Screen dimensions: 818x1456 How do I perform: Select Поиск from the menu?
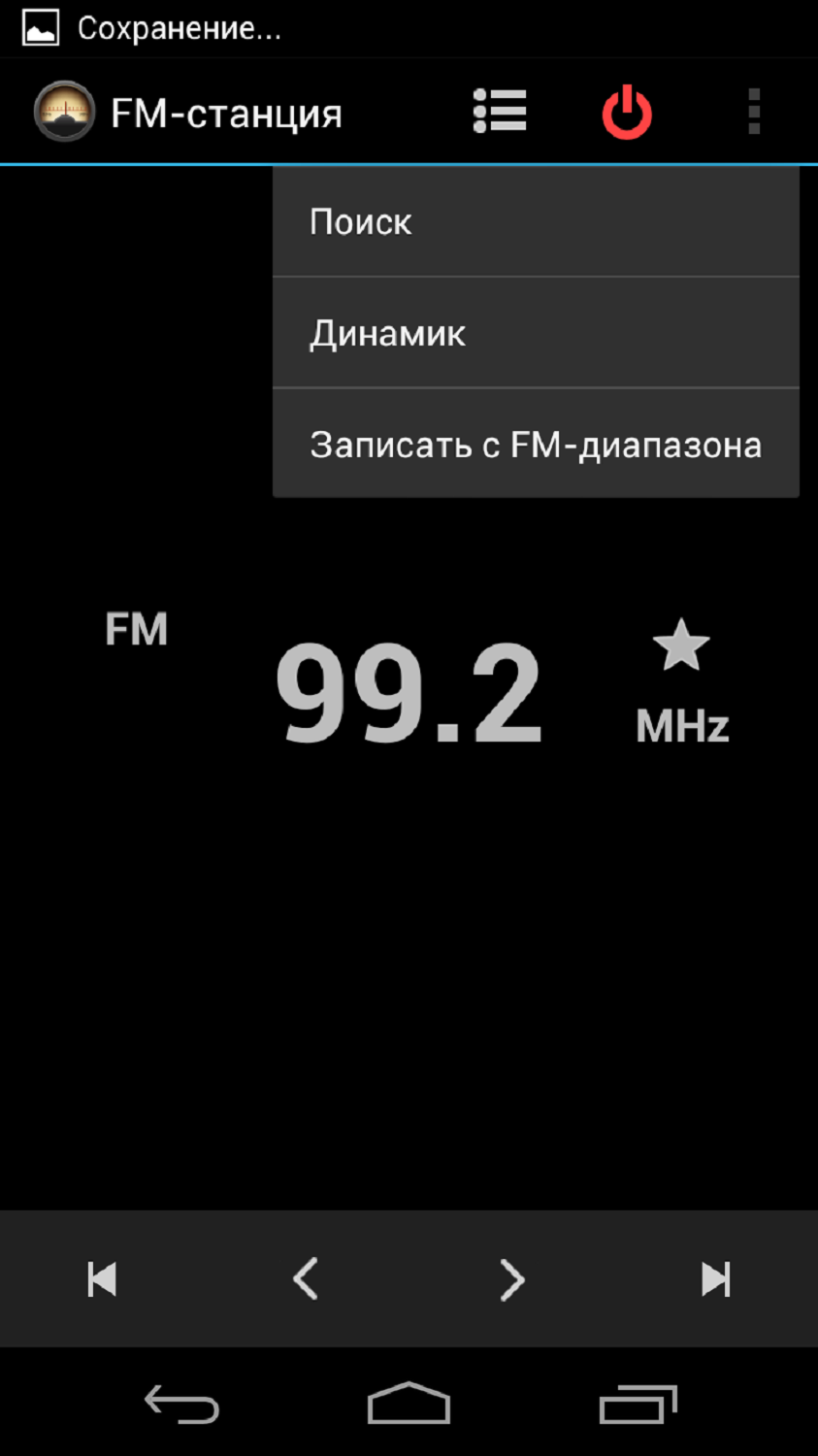pyautogui.click(x=536, y=222)
